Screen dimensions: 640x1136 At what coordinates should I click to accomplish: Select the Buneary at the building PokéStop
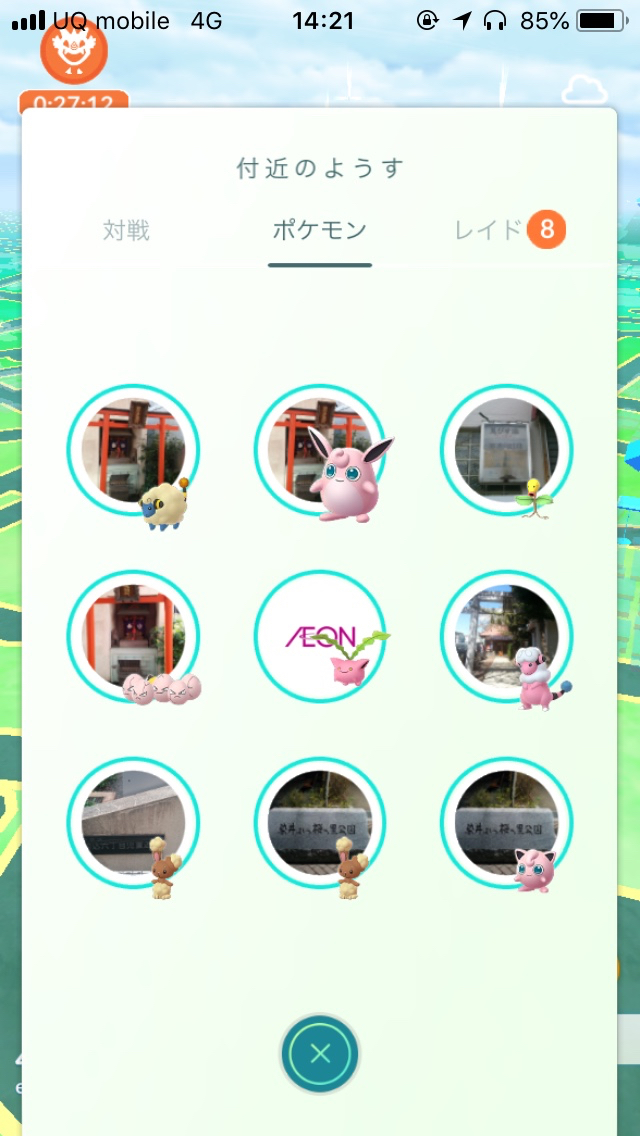pyautogui.click(x=133, y=823)
